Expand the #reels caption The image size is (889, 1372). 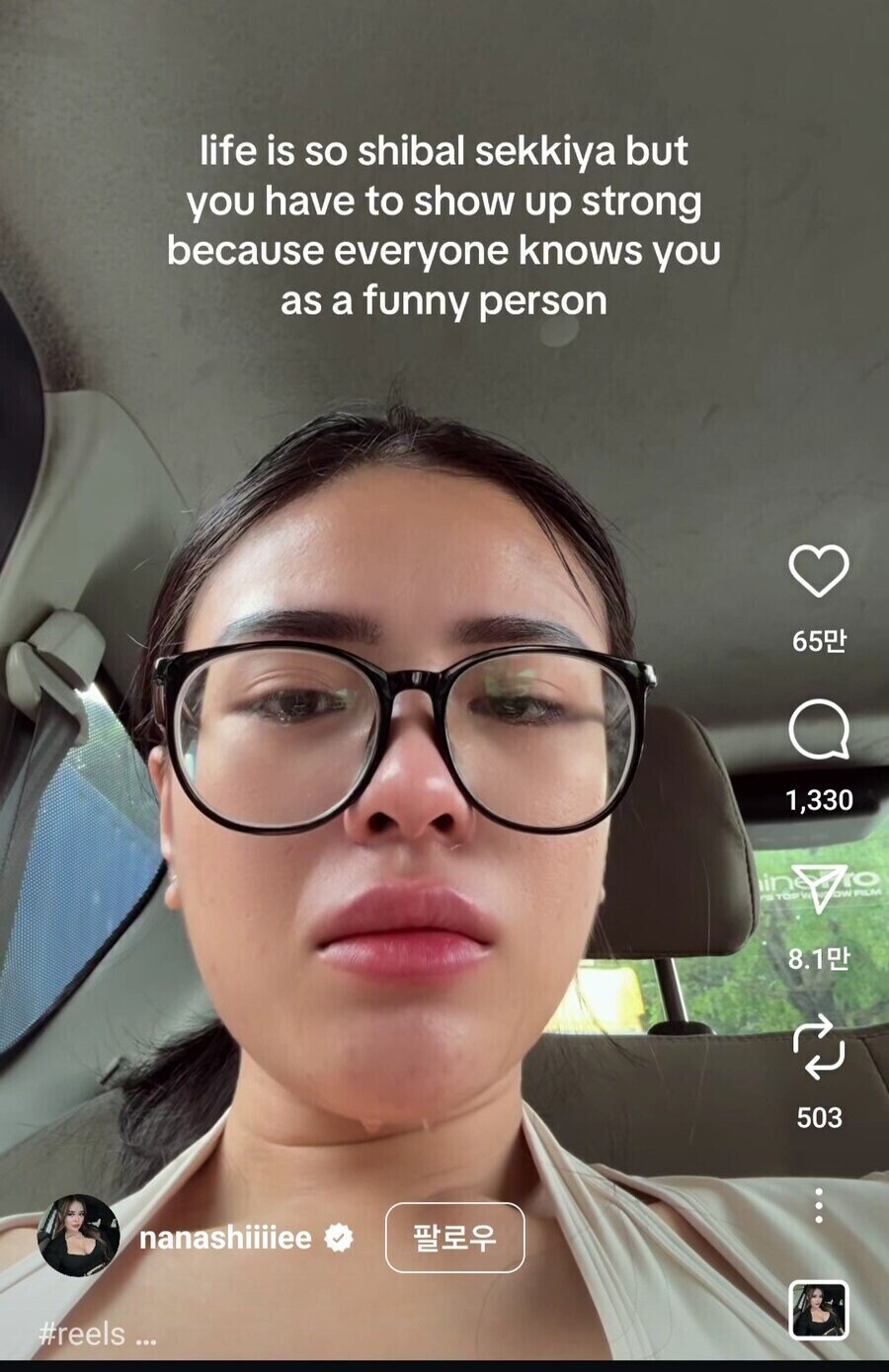tap(97, 1334)
